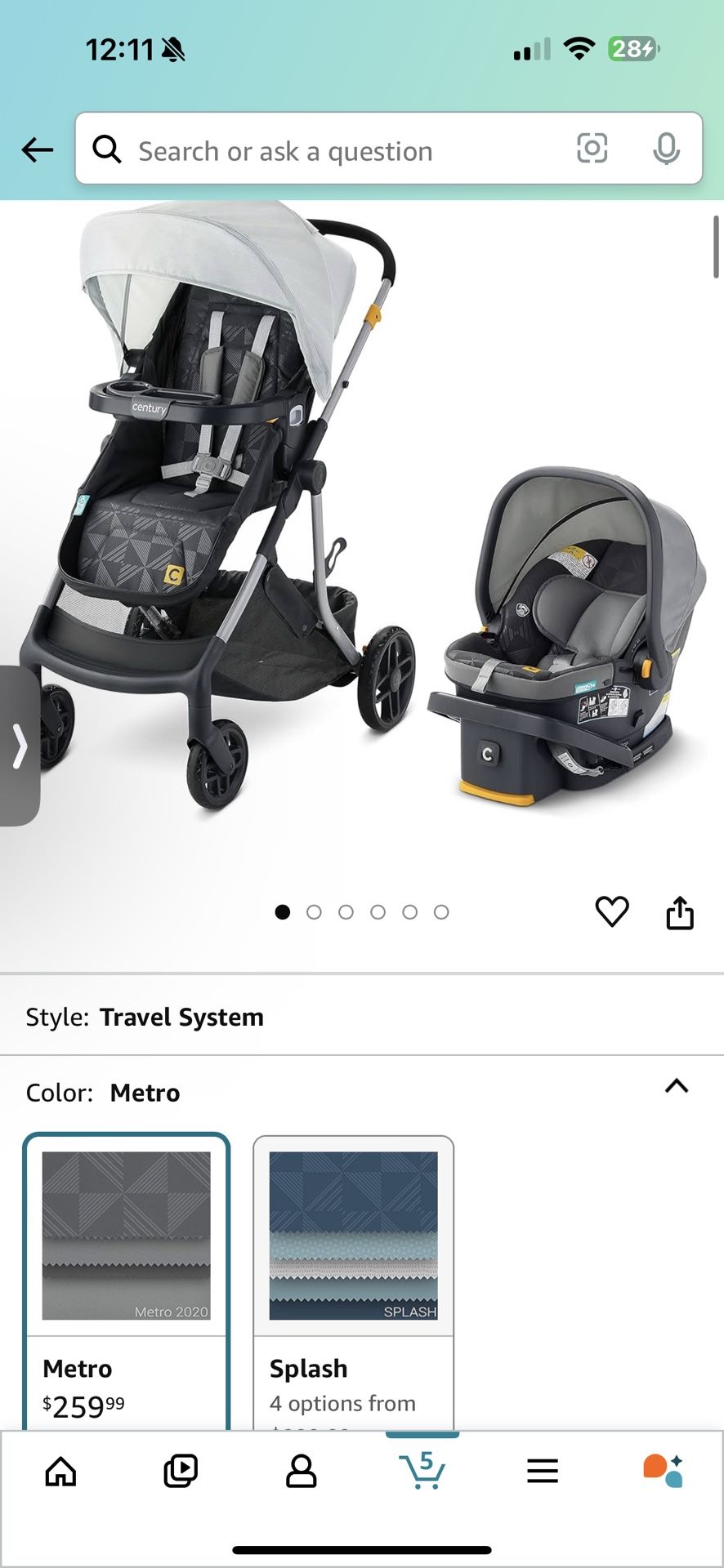Open the Rufus AI assistant
Viewport: 724px width, 1568px height.
coord(663,1471)
